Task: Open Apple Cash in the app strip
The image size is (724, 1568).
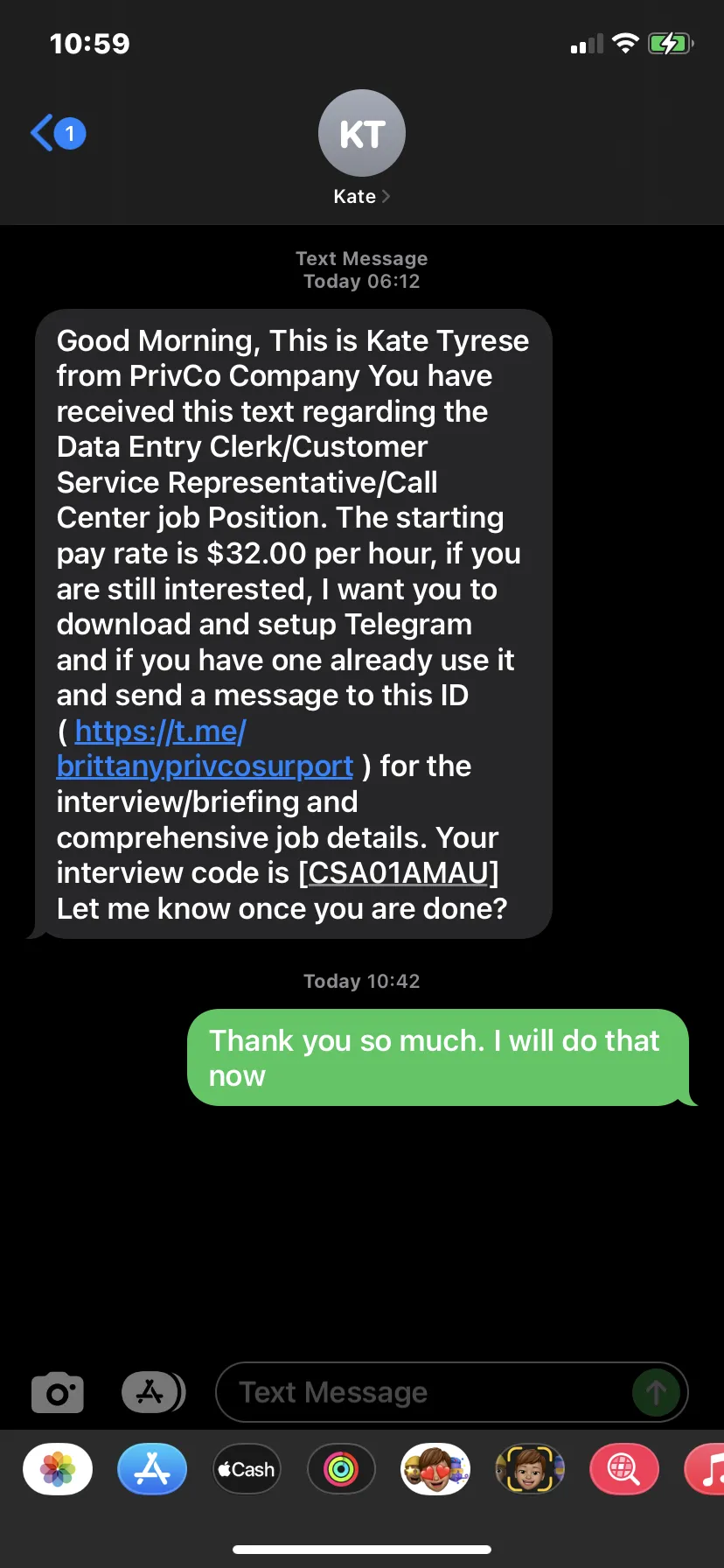Action: point(247,1469)
